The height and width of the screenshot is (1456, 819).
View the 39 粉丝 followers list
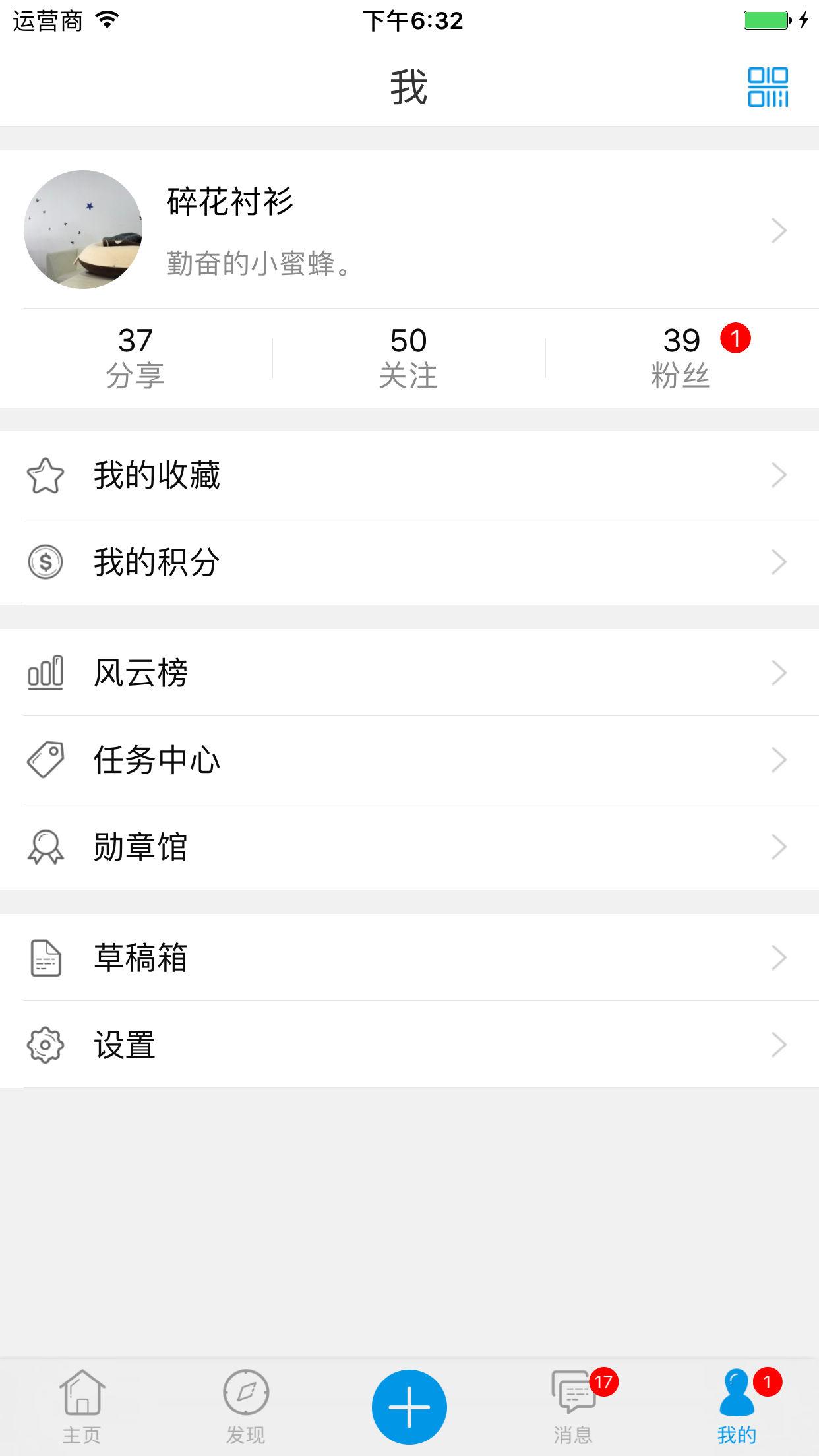pyautogui.click(x=681, y=358)
